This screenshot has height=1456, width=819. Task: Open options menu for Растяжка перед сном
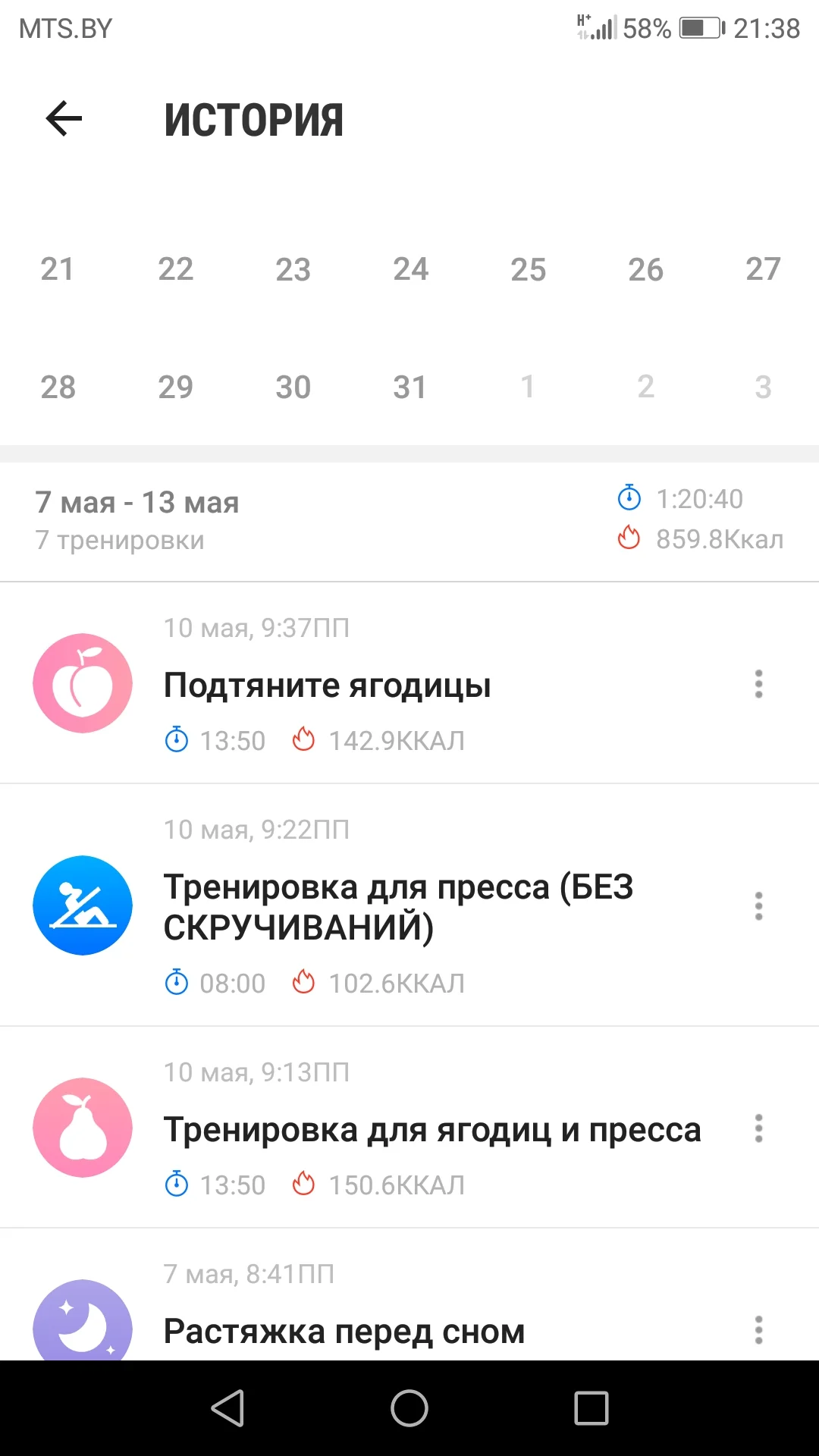[758, 1330]
